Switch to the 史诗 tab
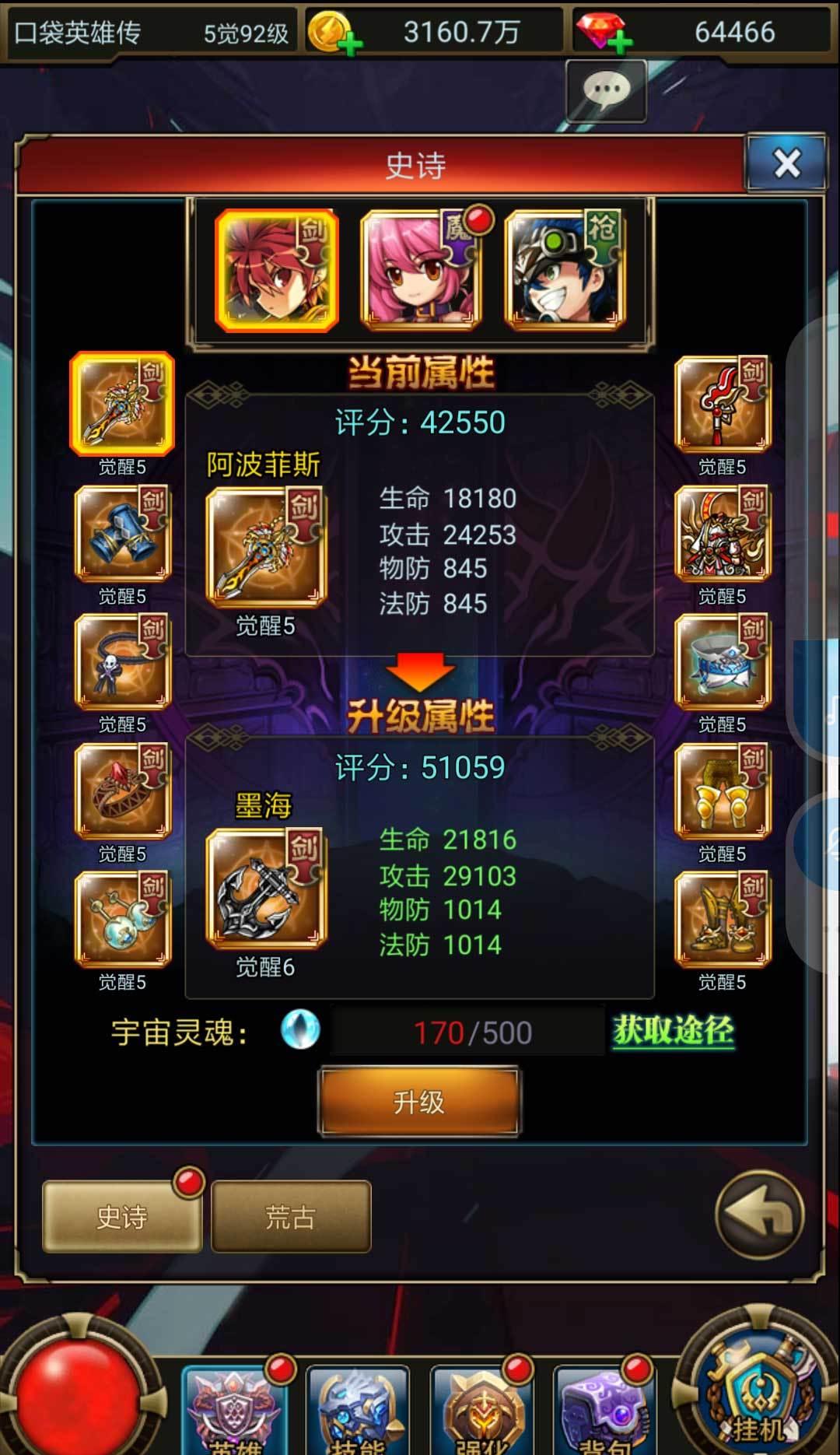The width and height of the screenshot is (840, 1455). click(x=122, y=1216)
